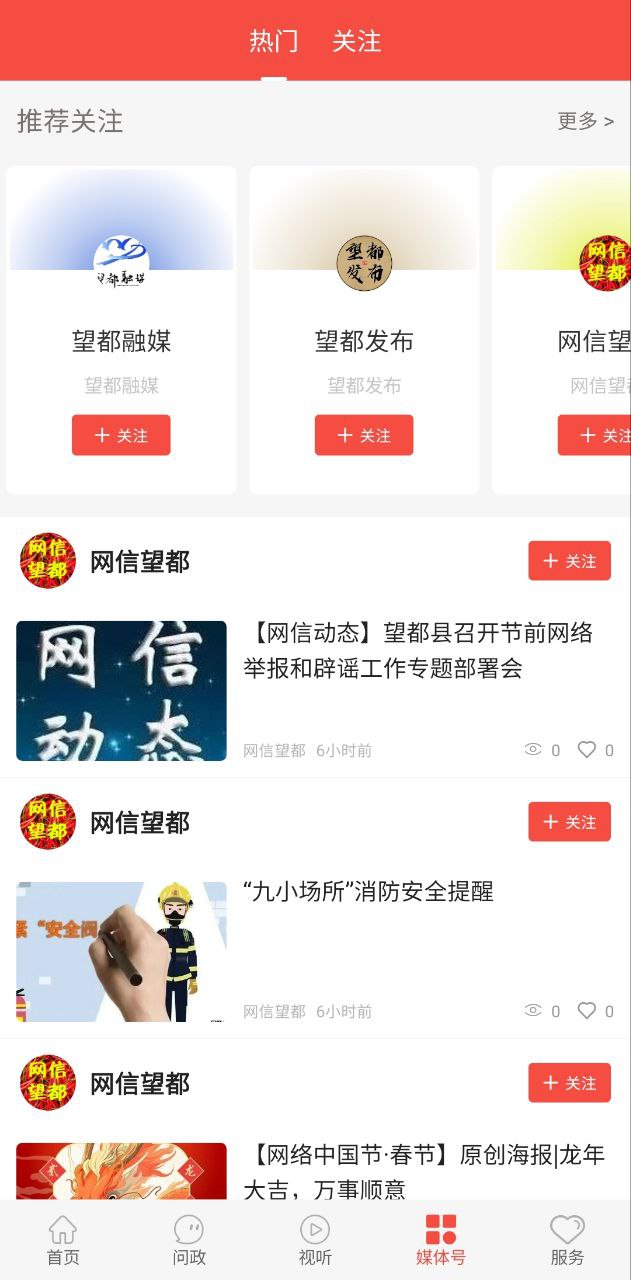Open the 视听 tab
The height and width of the screenshot is (1280, 631).
point(315,1240)
